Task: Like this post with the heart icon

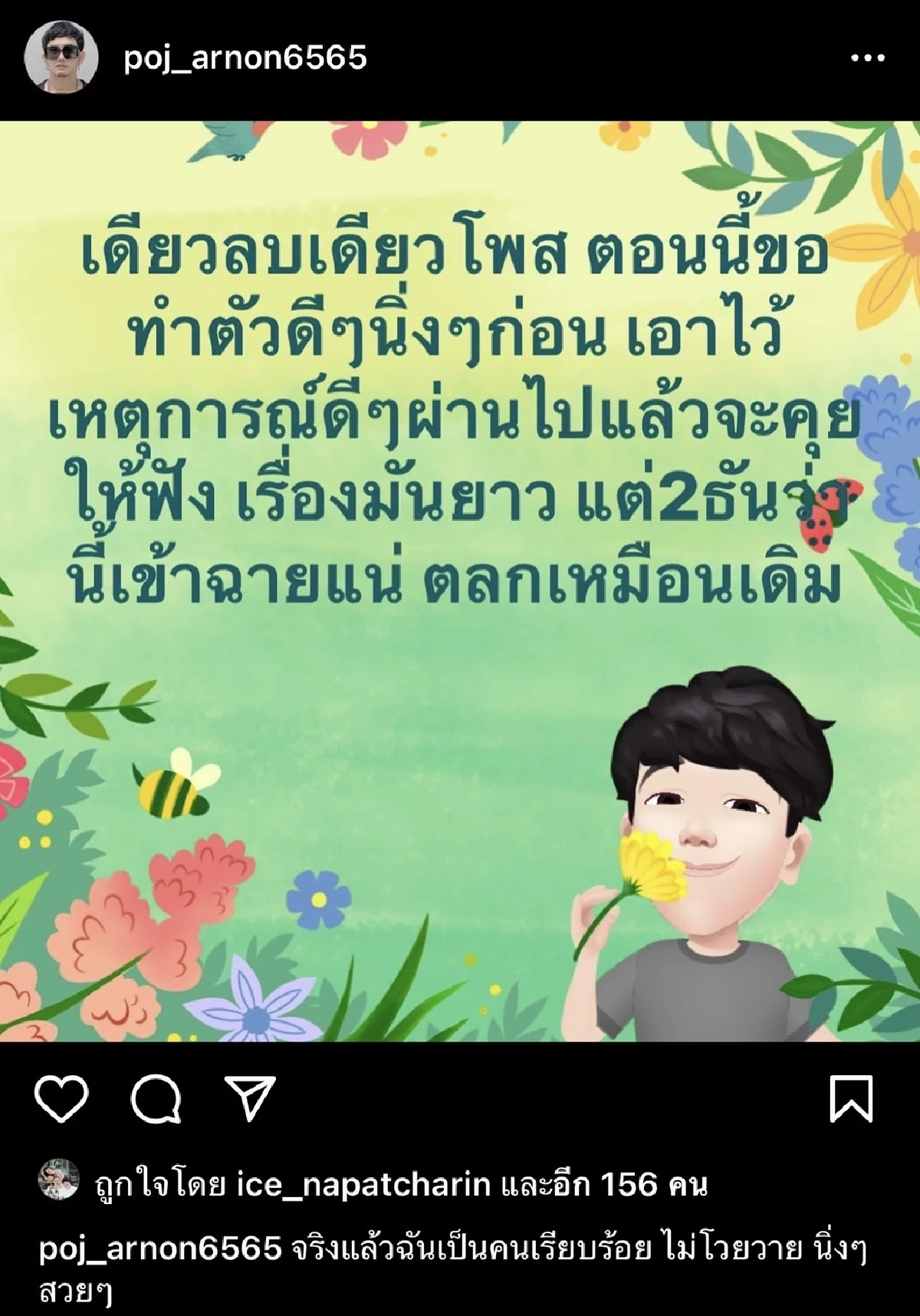Action: point(61,1099)
